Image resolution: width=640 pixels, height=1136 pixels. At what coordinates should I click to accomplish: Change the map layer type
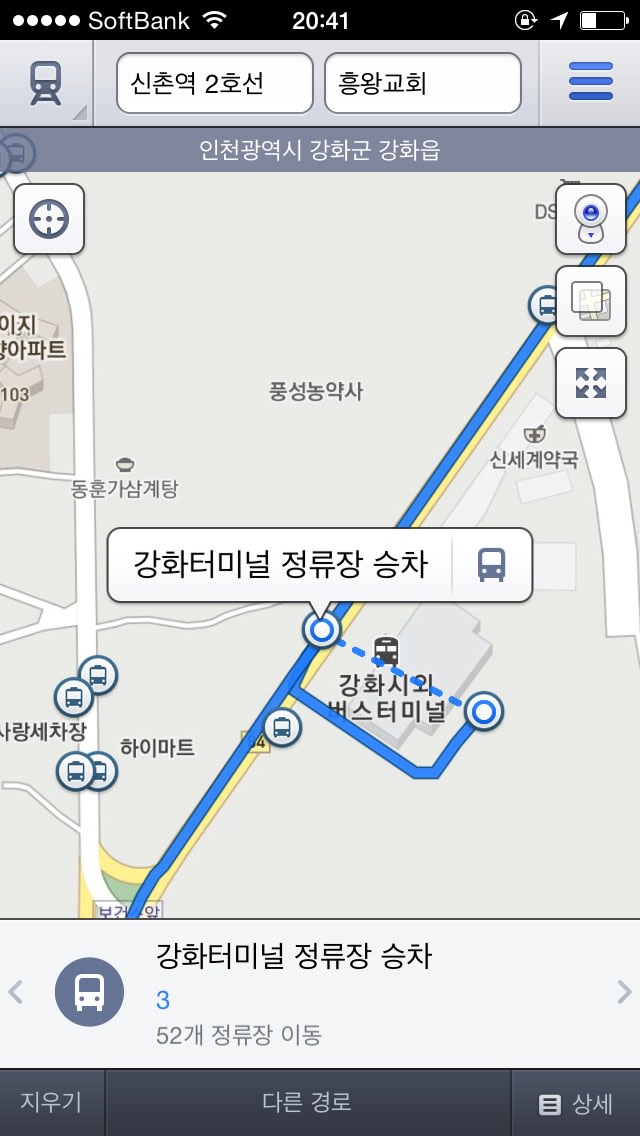click(x=590, y=301)
